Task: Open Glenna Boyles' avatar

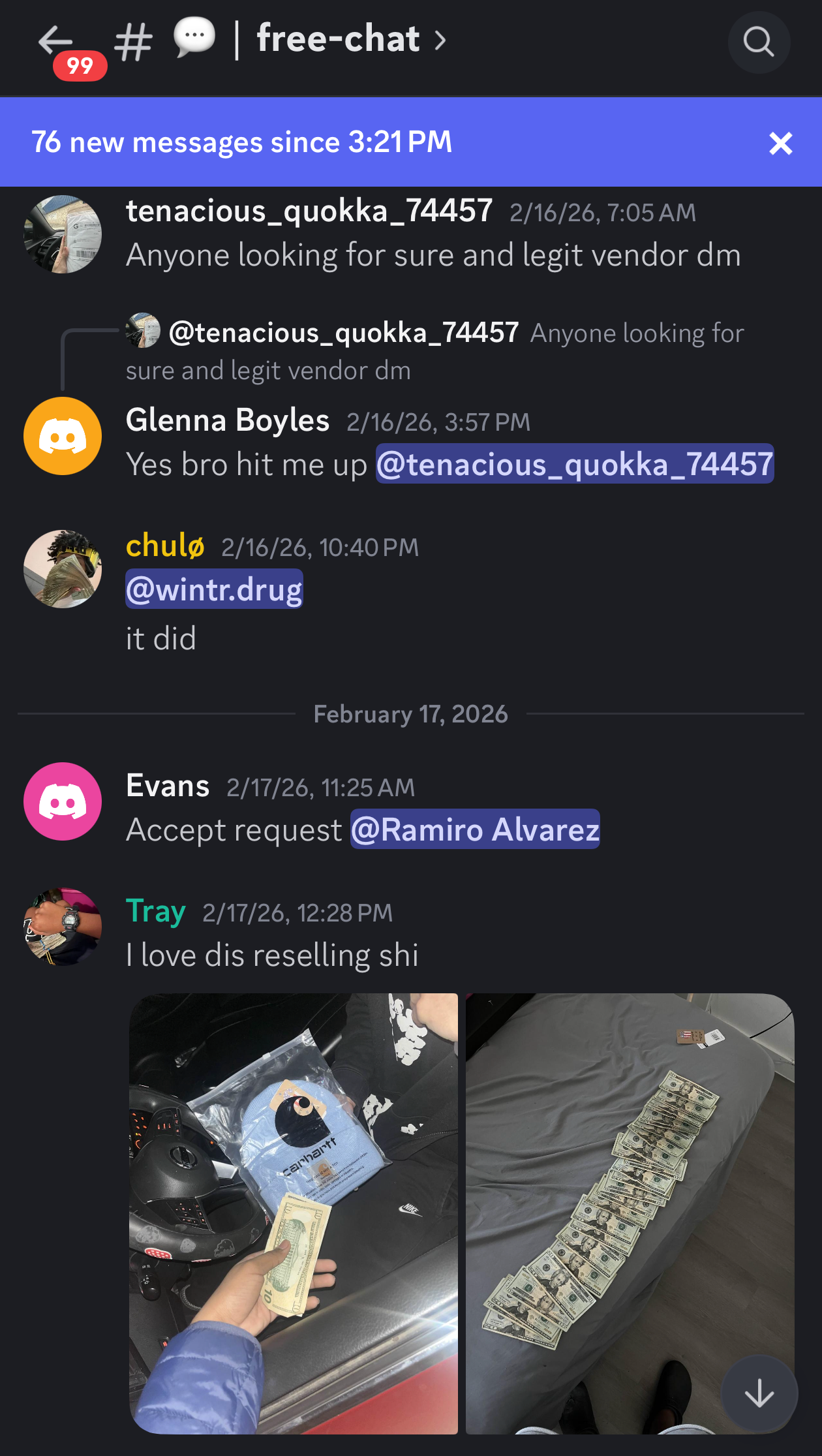Action: (x=63, y=436)
